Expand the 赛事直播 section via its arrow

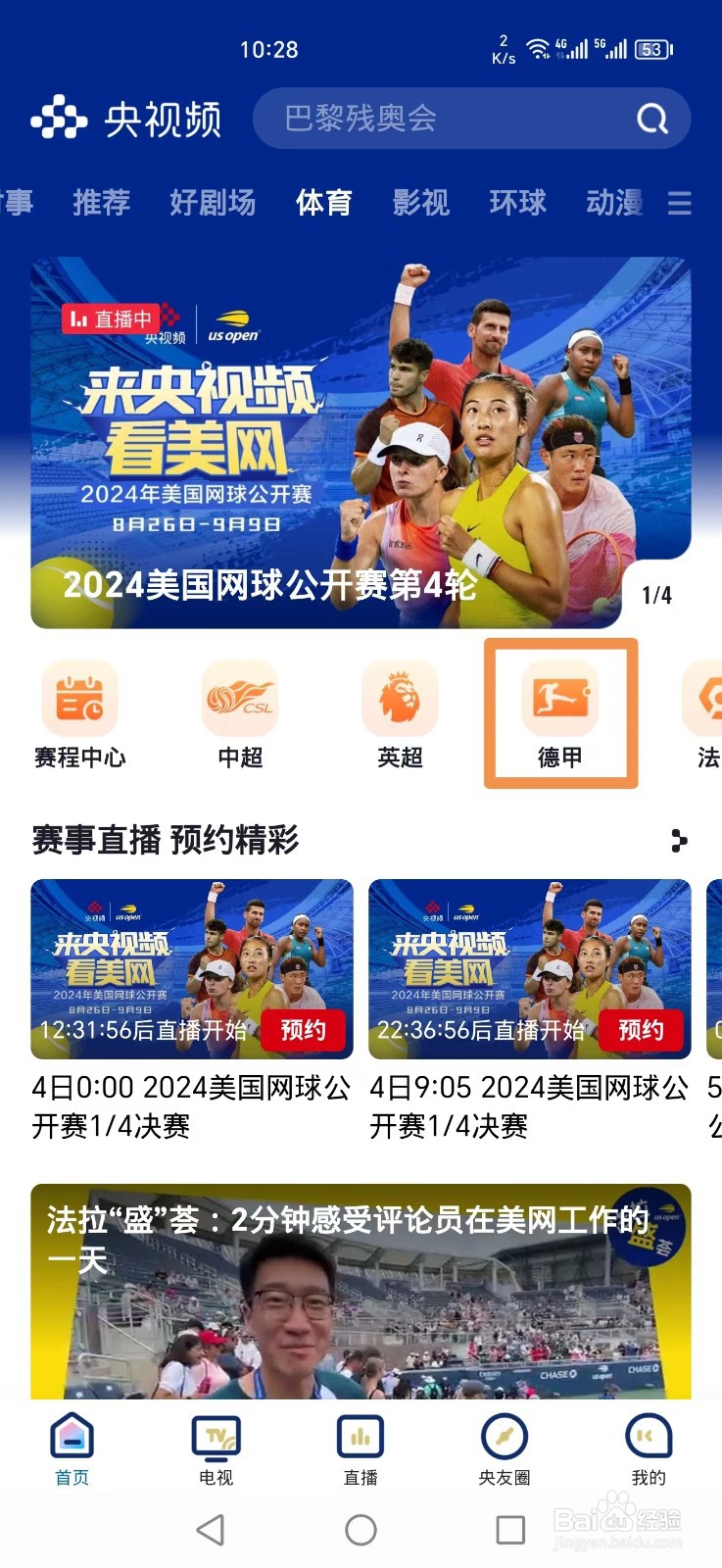point(679,841)
